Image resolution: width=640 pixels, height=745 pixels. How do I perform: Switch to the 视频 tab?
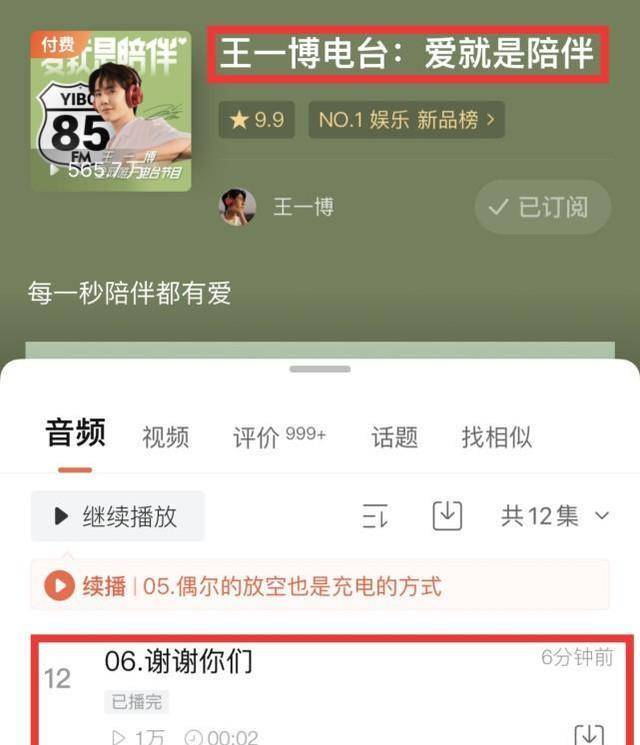click(x=165, y=437)
